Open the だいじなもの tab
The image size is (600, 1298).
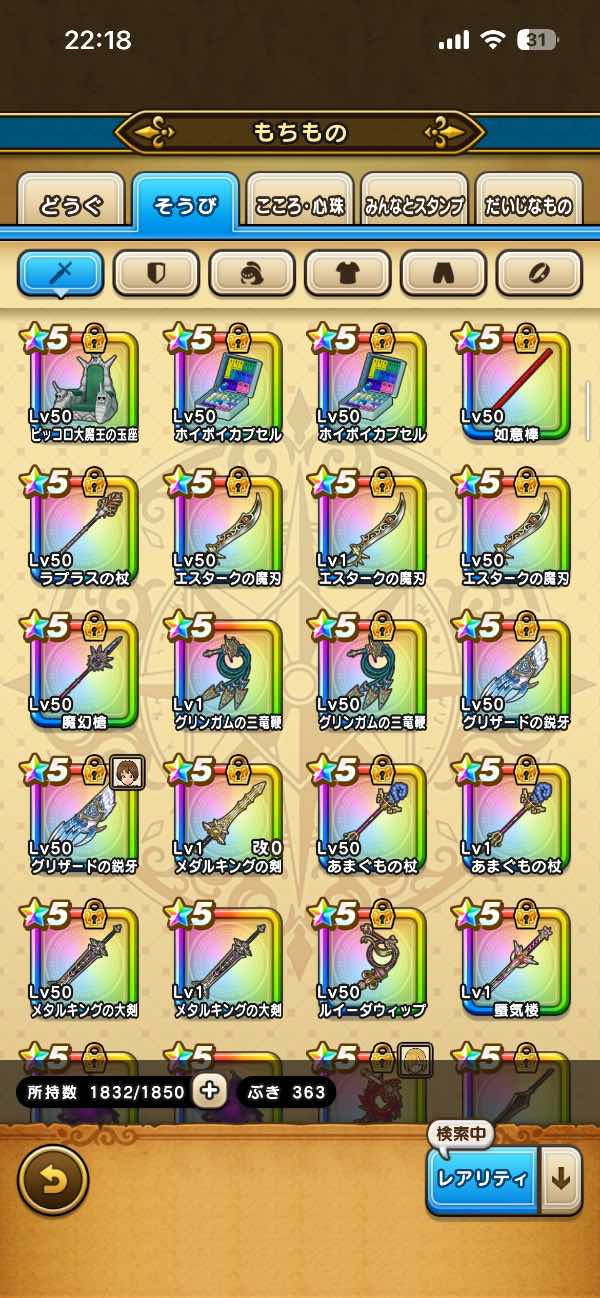pyautogui.click(x=529, y=205)
